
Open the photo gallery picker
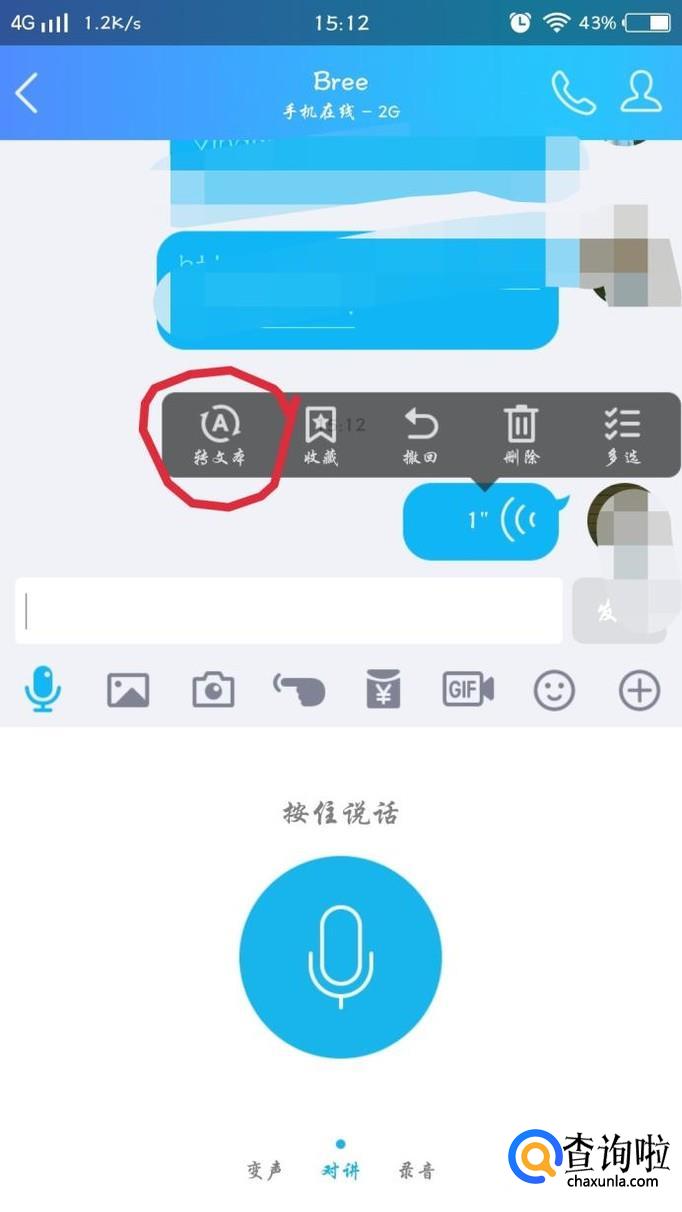[128, 690]
